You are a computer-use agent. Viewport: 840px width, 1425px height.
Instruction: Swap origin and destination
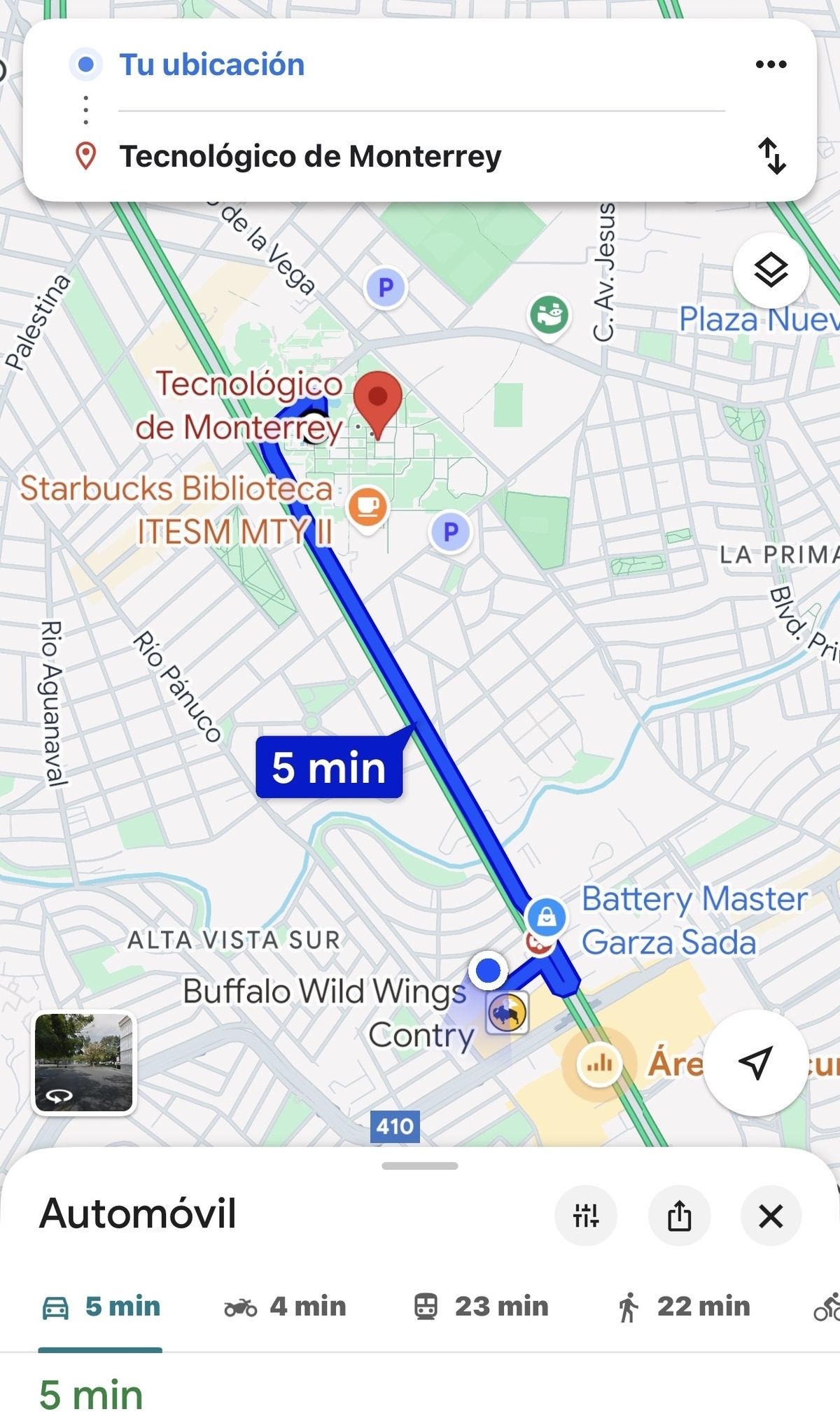pos(772,155)
